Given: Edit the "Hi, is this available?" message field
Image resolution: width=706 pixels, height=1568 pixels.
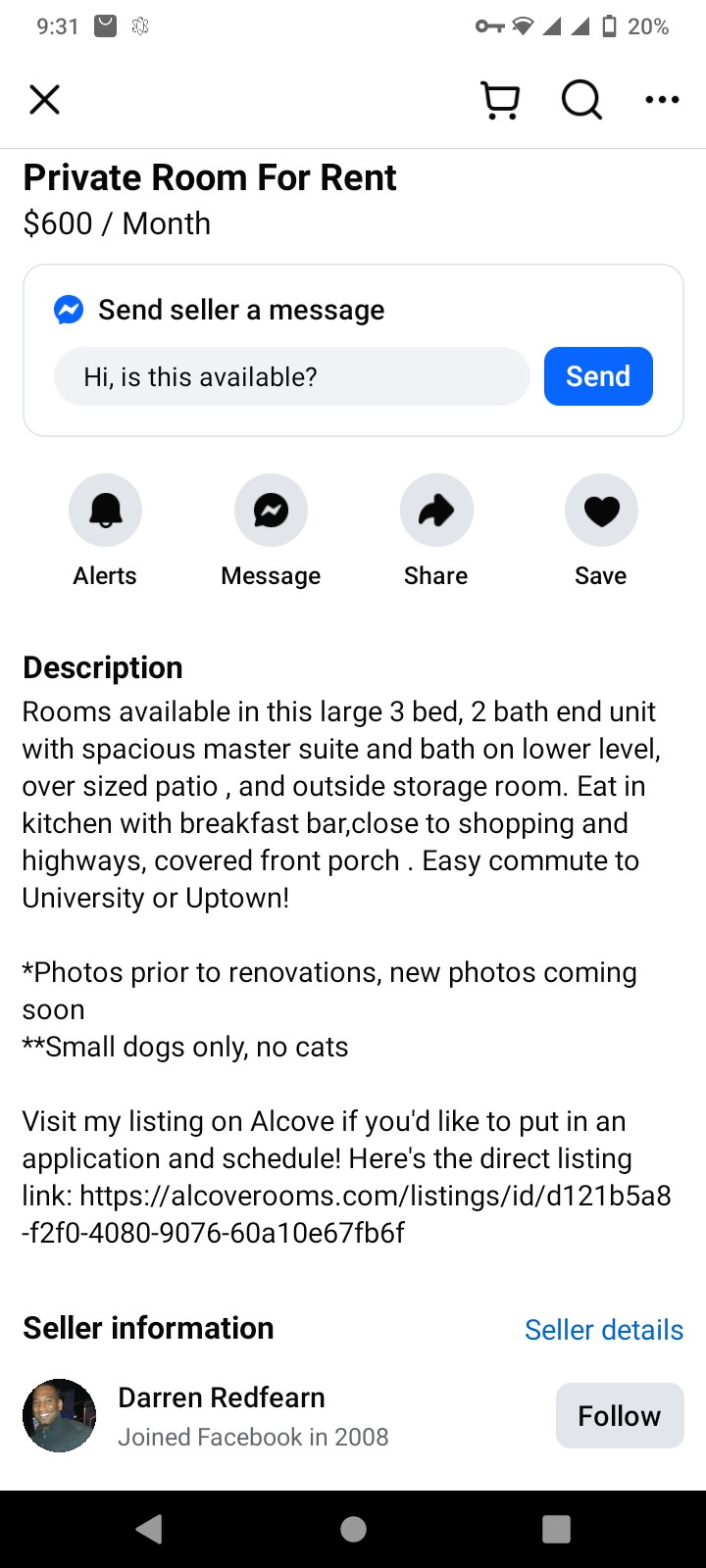Looking at the screenshot, I should (x=291, y=376).
